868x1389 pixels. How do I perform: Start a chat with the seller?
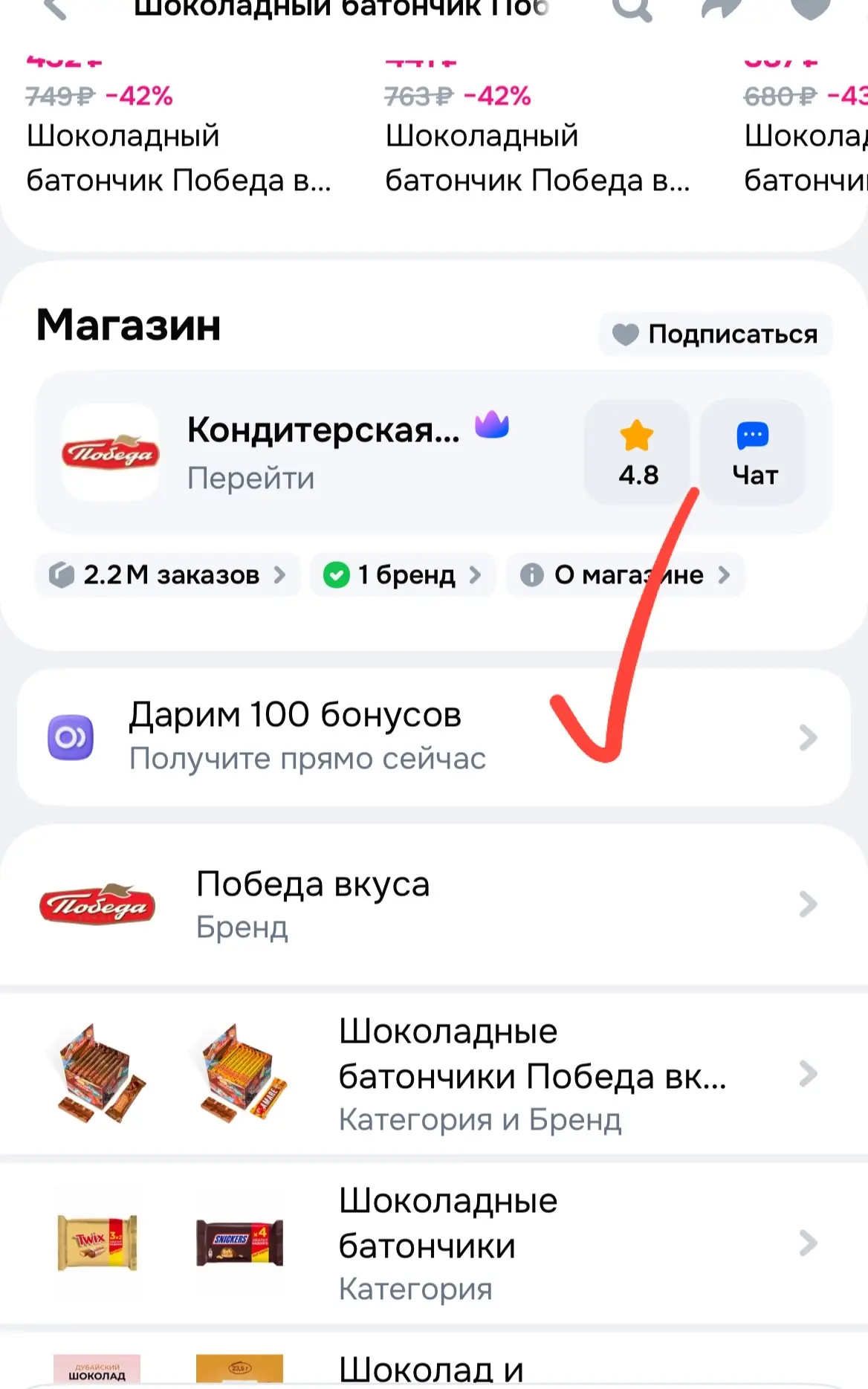pyautogui.click(x=754, y=452)
